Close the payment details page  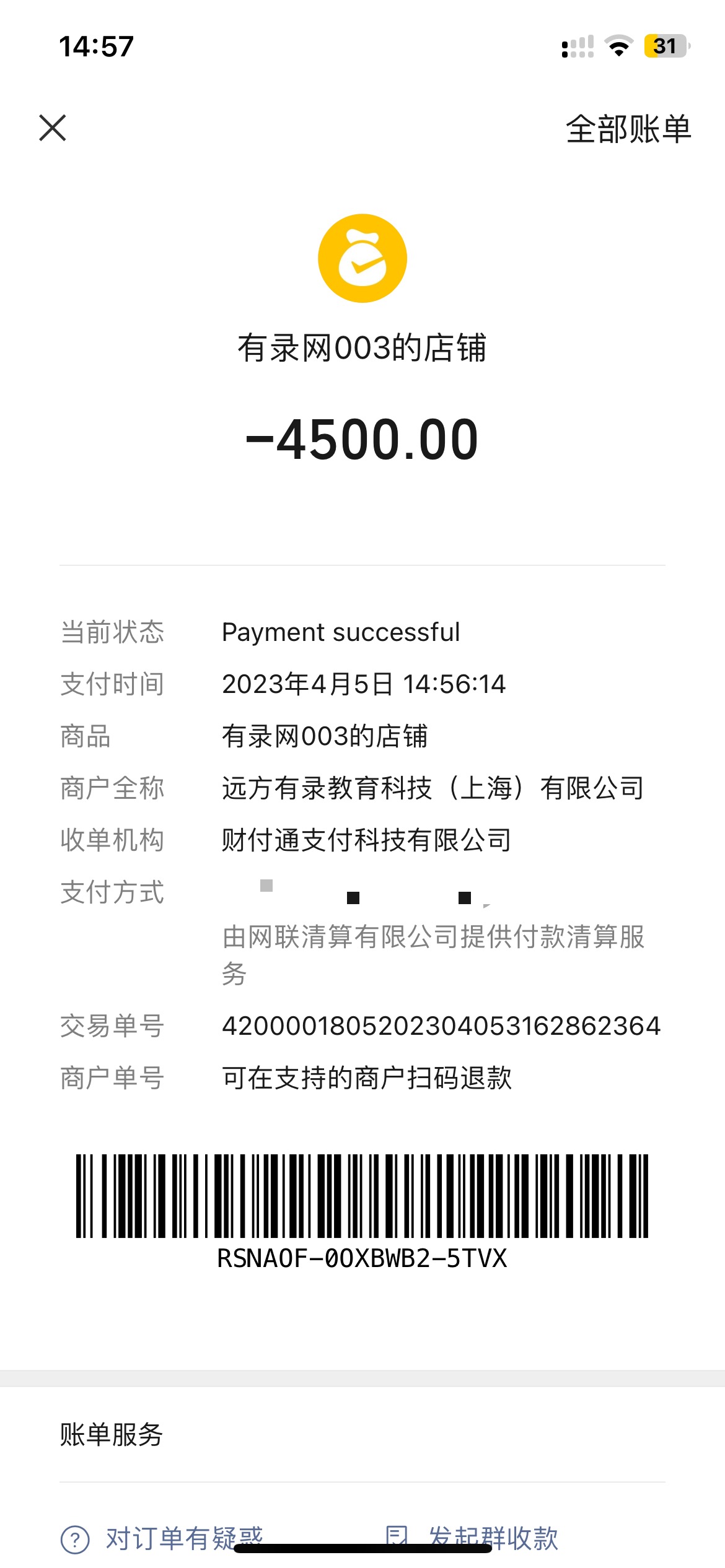53,128
